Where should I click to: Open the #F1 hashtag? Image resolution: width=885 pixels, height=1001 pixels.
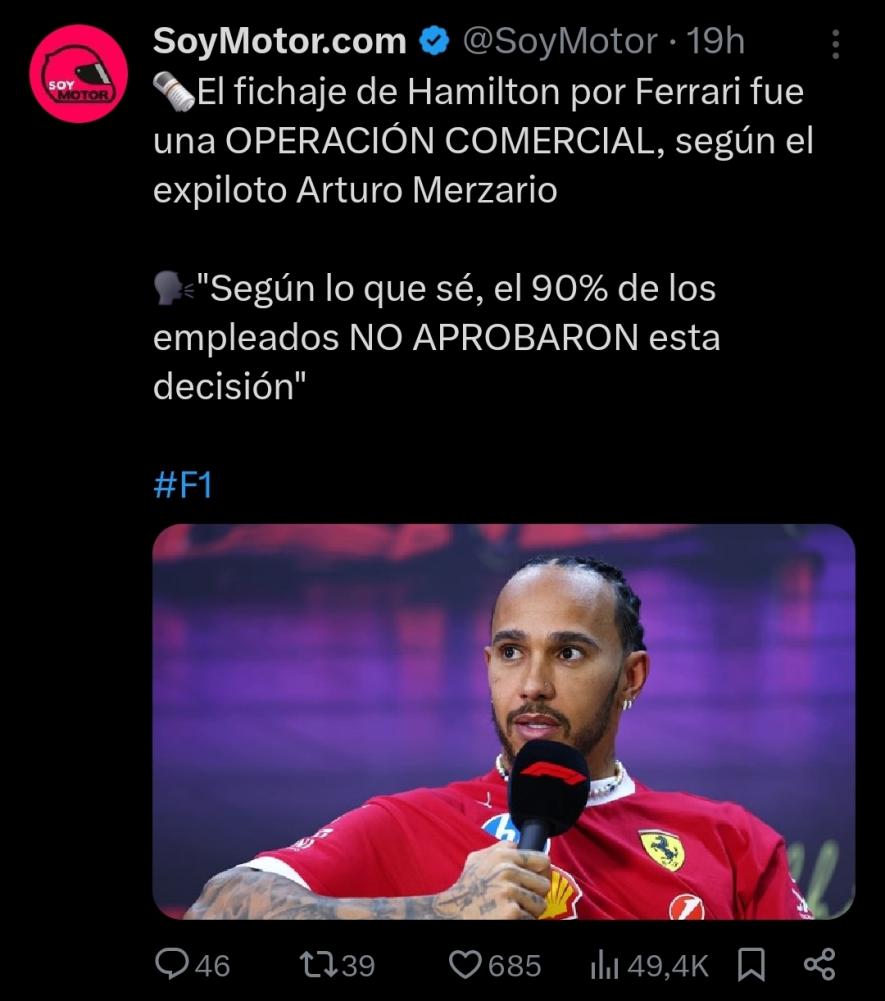click(183, 486)
